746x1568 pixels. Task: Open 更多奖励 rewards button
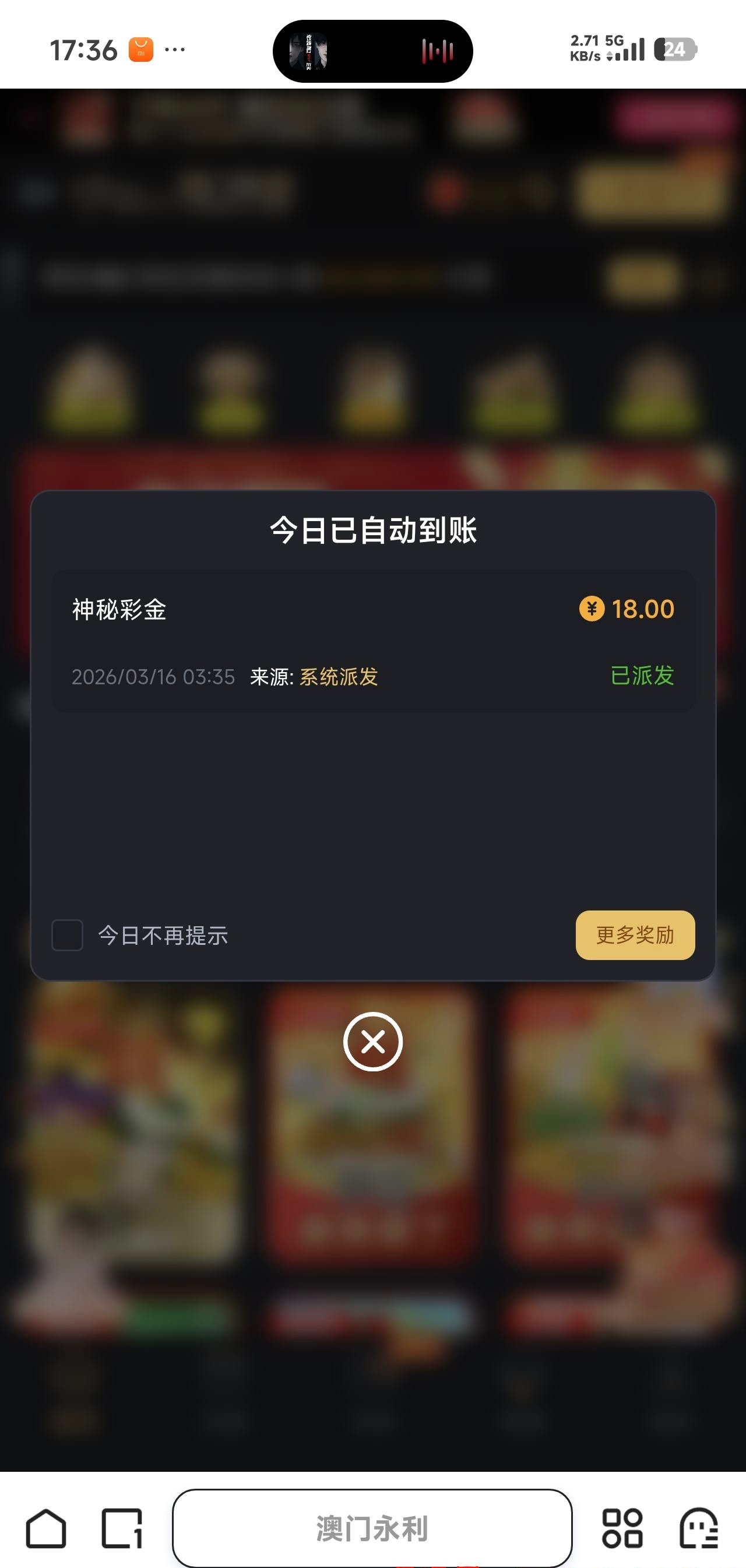[635, 935]
